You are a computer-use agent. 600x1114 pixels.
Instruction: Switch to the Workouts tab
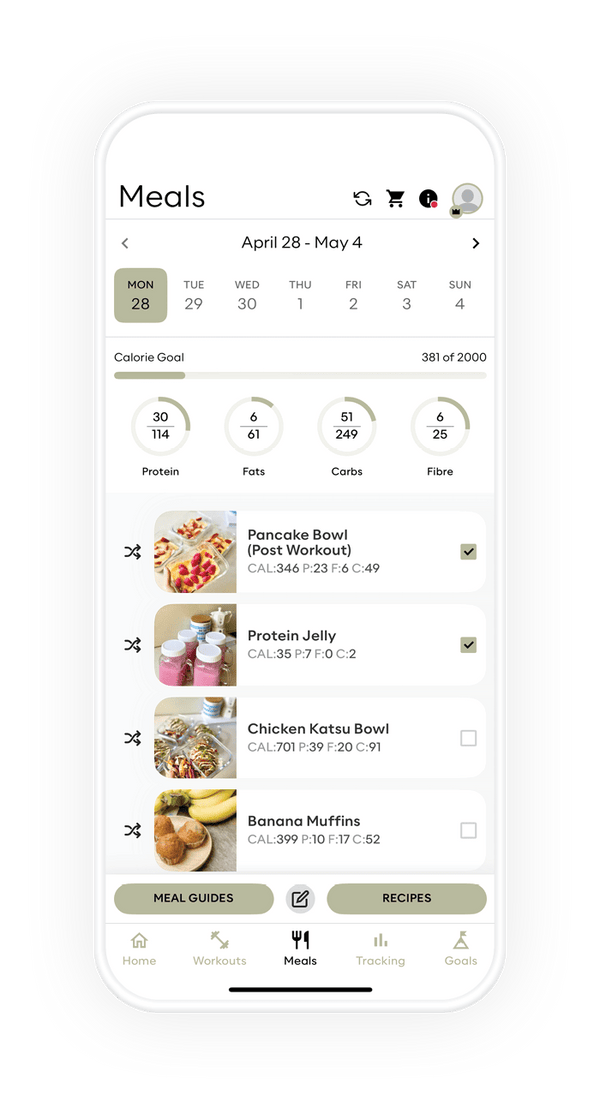click(219, 948)
